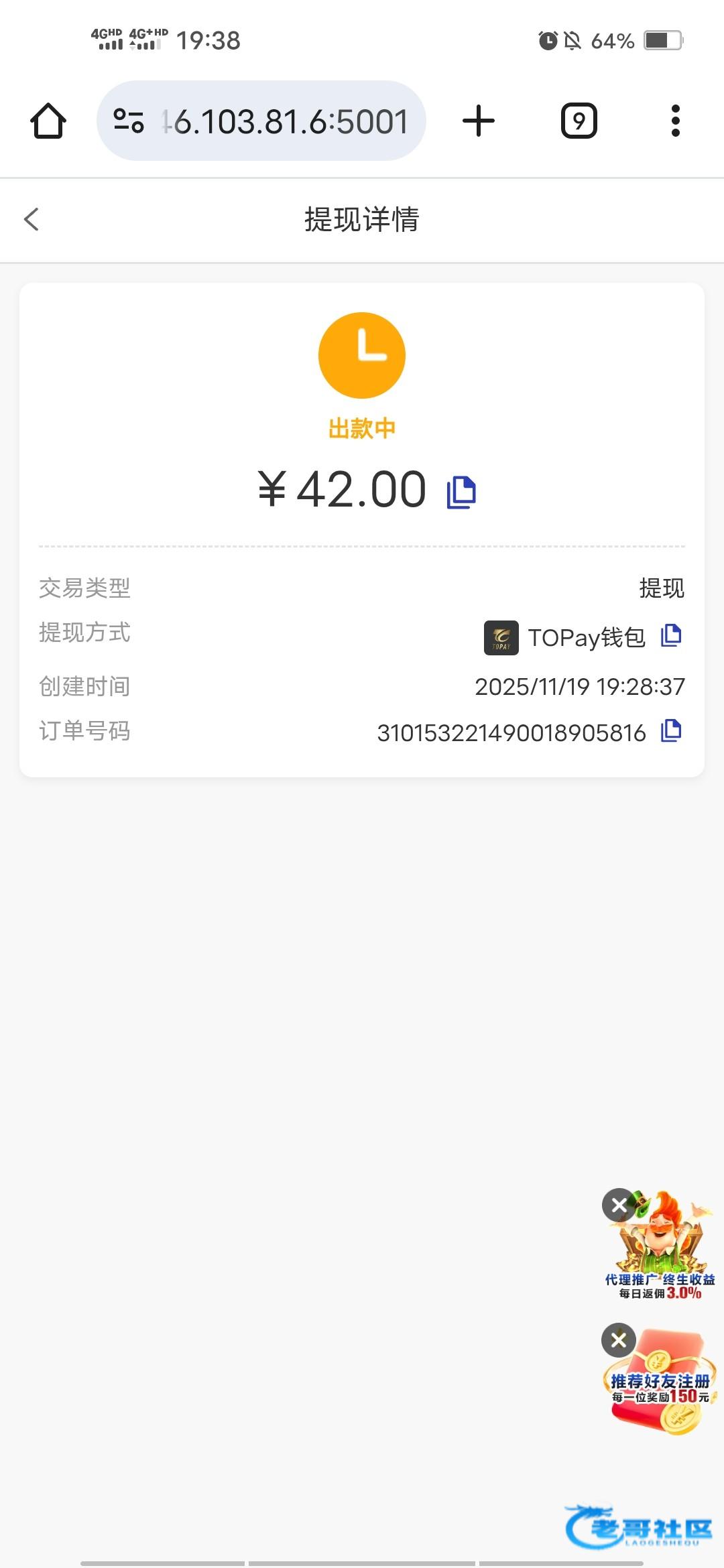Open the browser home page

pyautogui.click(x=48, y=121)
